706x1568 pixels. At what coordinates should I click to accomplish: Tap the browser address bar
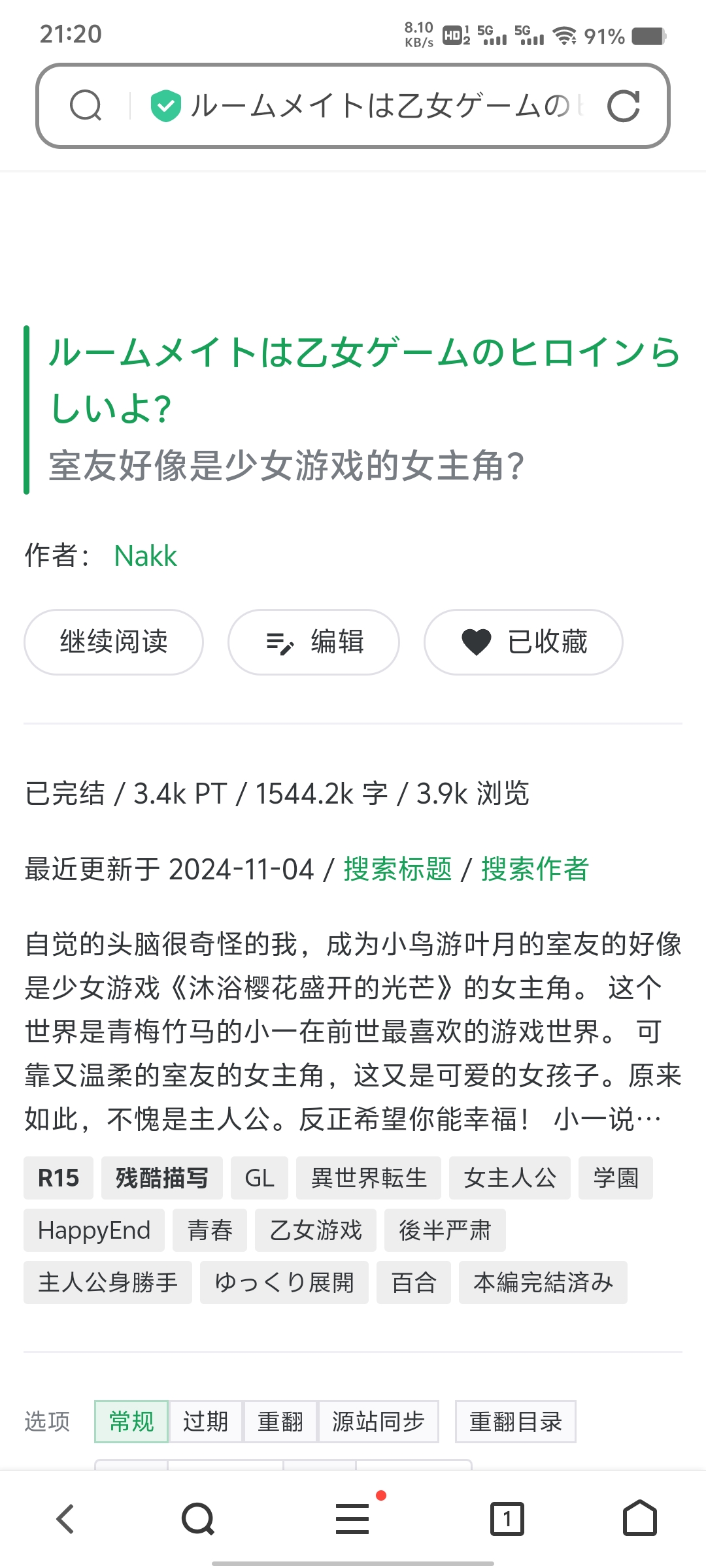coord(366,106)
